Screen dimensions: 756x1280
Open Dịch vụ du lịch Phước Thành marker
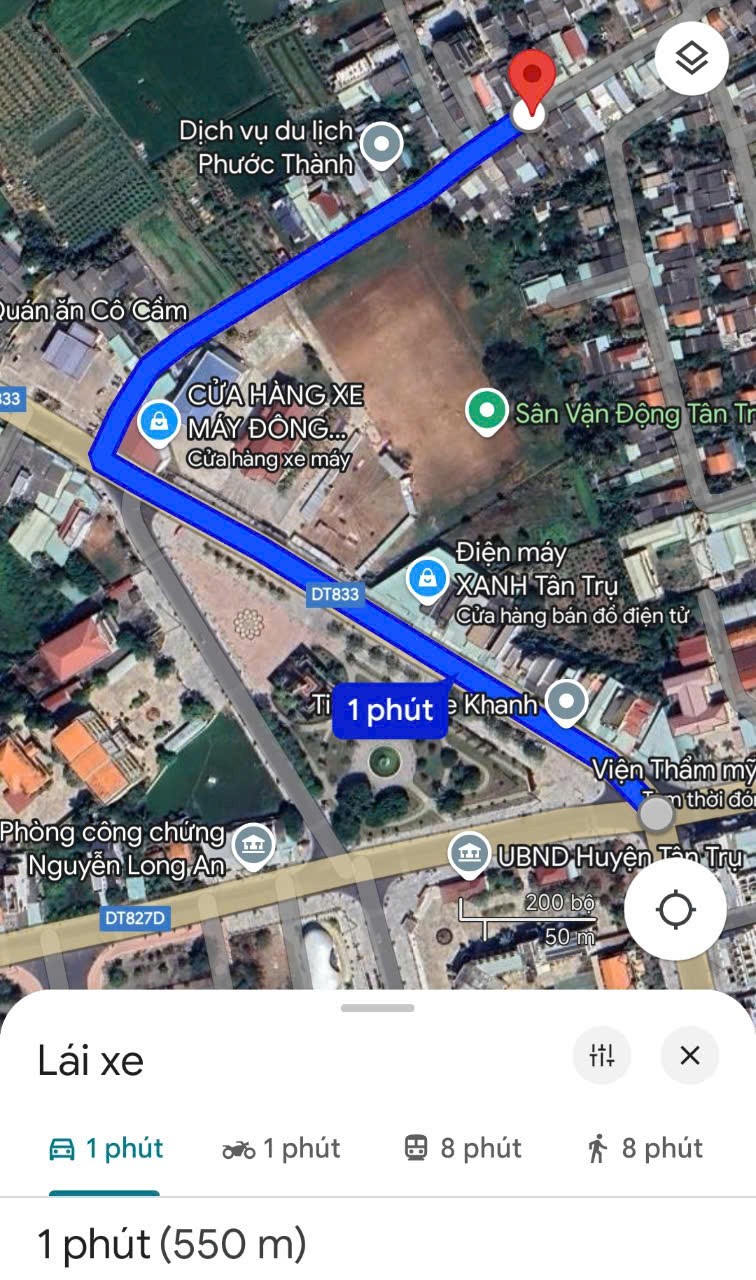(381, 146)
